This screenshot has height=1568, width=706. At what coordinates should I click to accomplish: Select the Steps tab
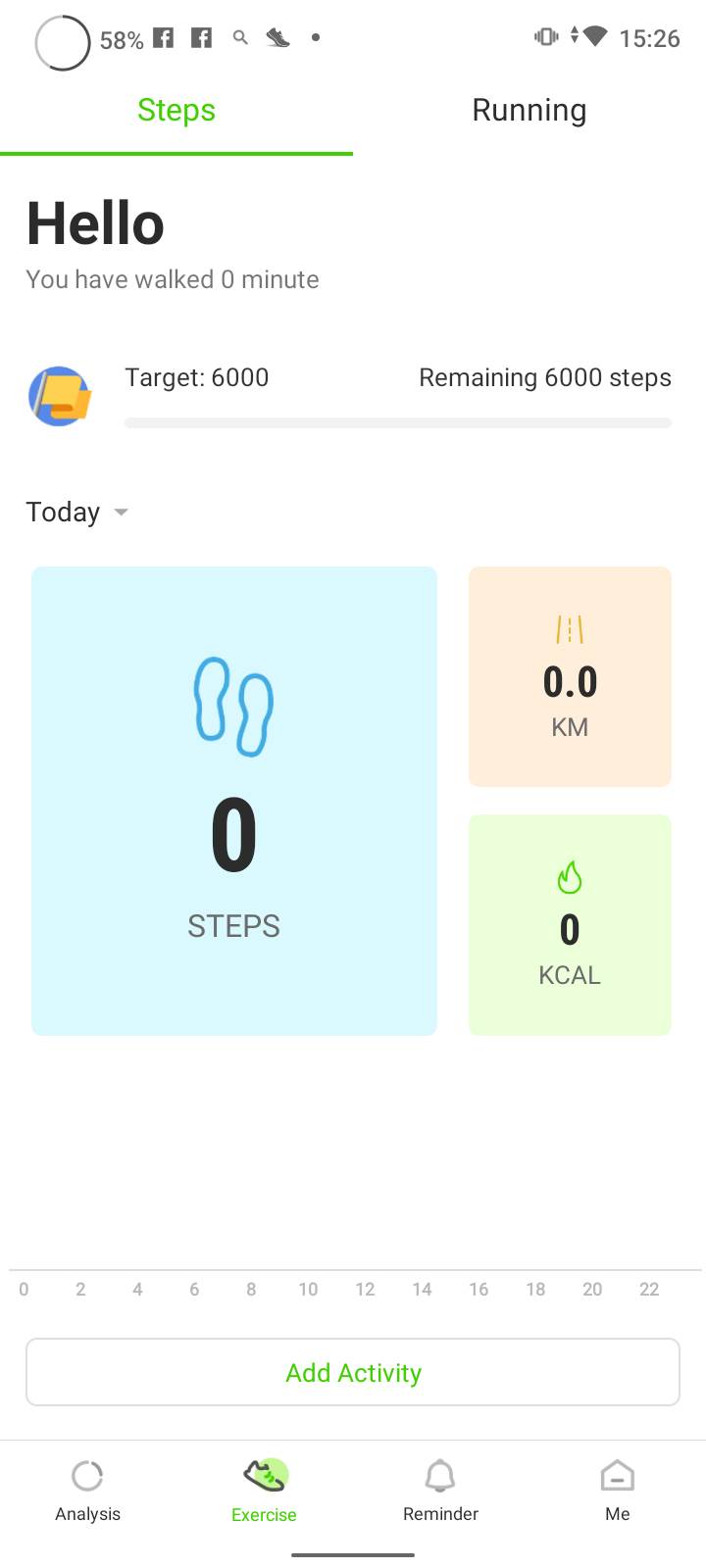(176, 111)
